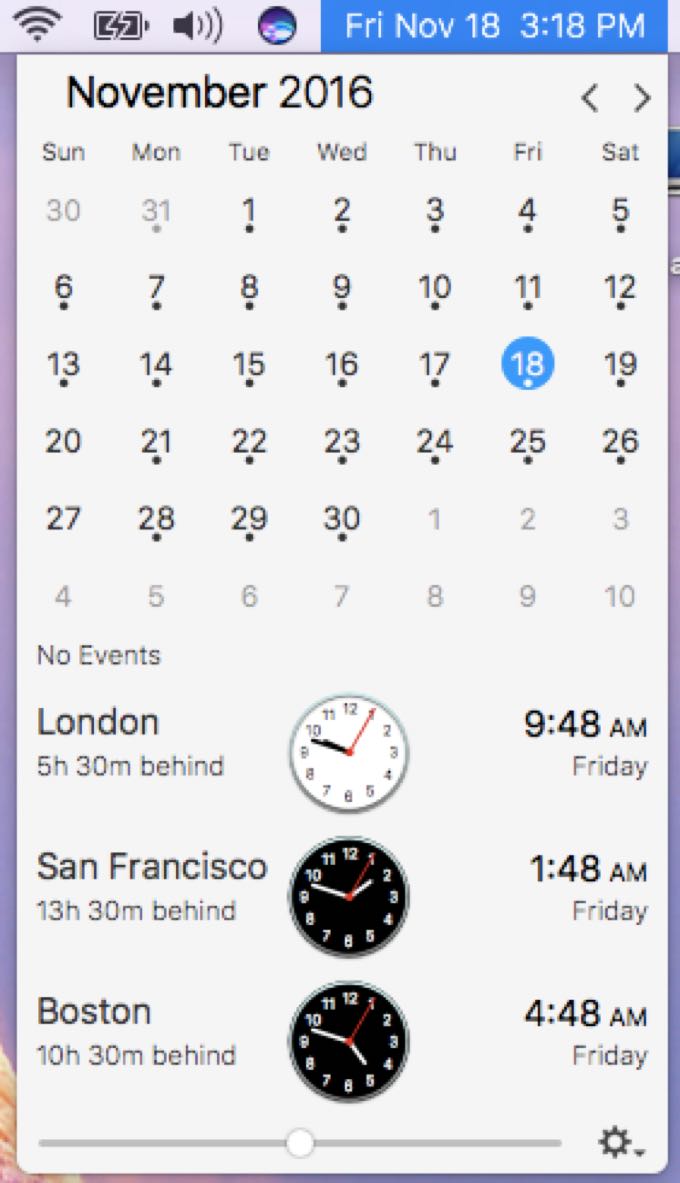This screenshot has height=1183, width=680.
Task: Choose November 22 on the calendar
Action: tap(249, 441)
